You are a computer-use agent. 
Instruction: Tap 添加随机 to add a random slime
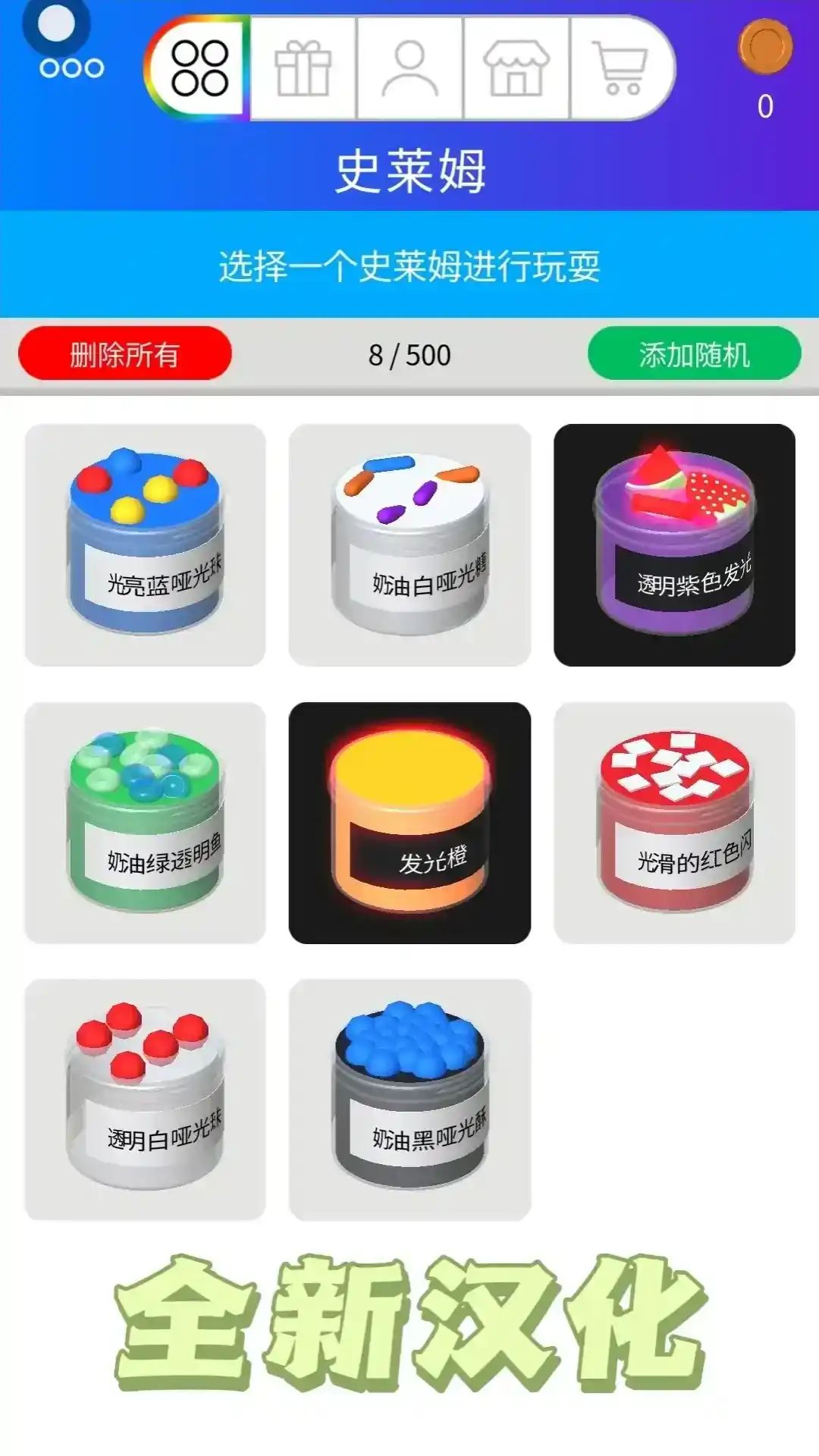694,353
